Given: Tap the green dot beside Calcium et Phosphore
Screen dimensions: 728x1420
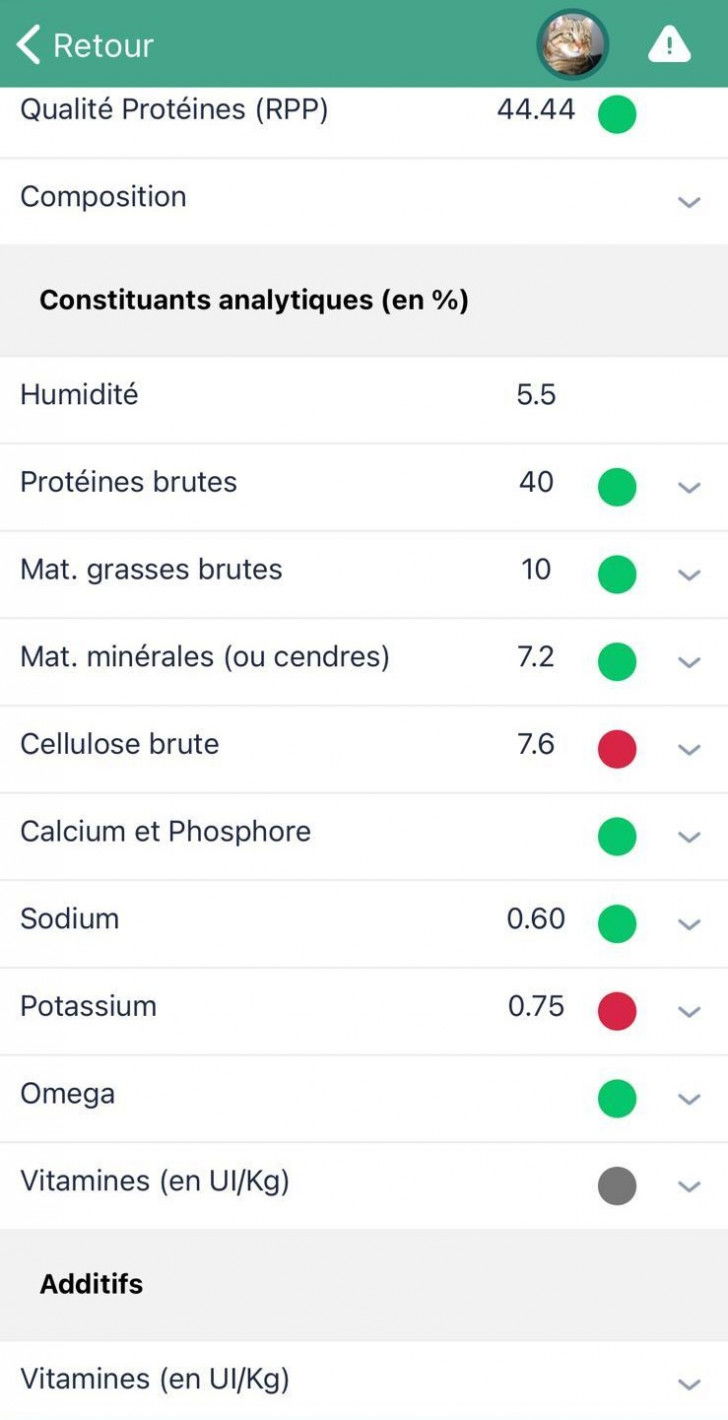Looking at the screenshot, I should coord(617,836).
